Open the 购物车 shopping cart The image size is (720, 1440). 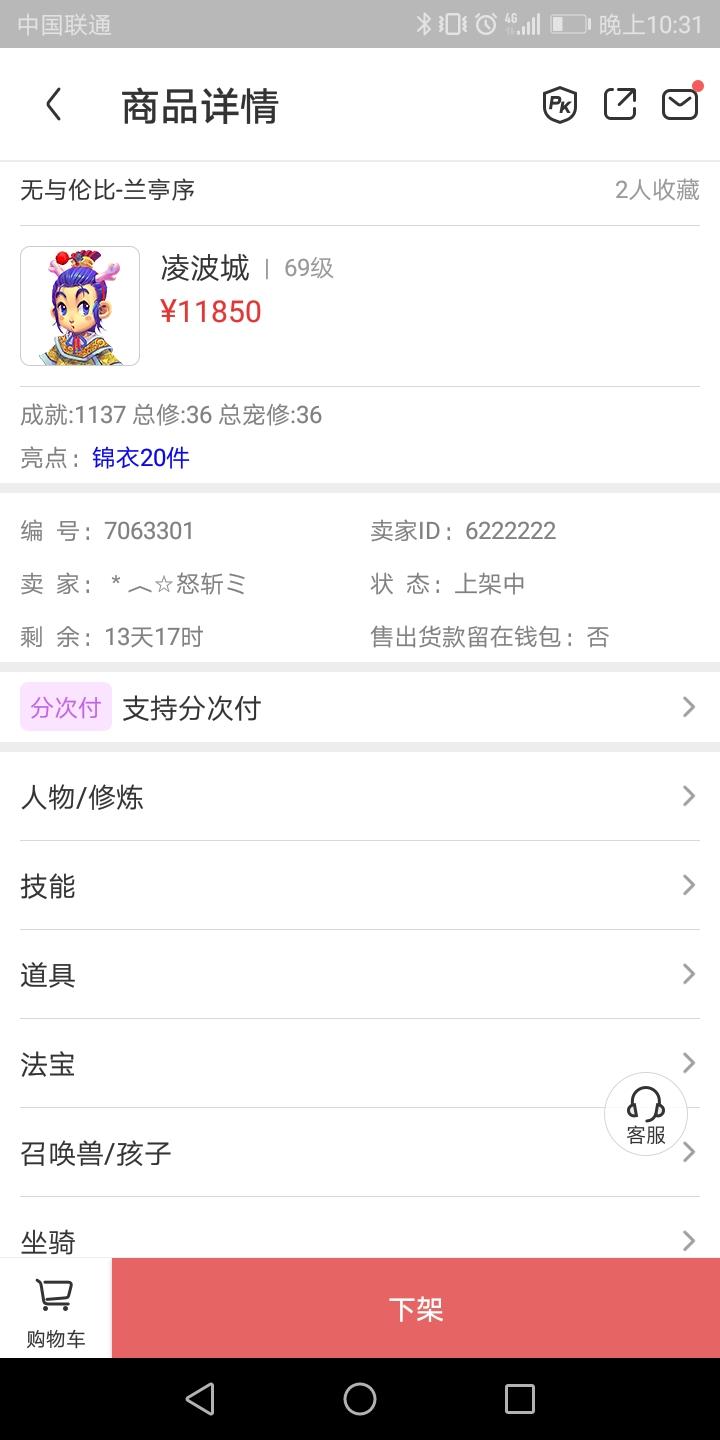56,1309
